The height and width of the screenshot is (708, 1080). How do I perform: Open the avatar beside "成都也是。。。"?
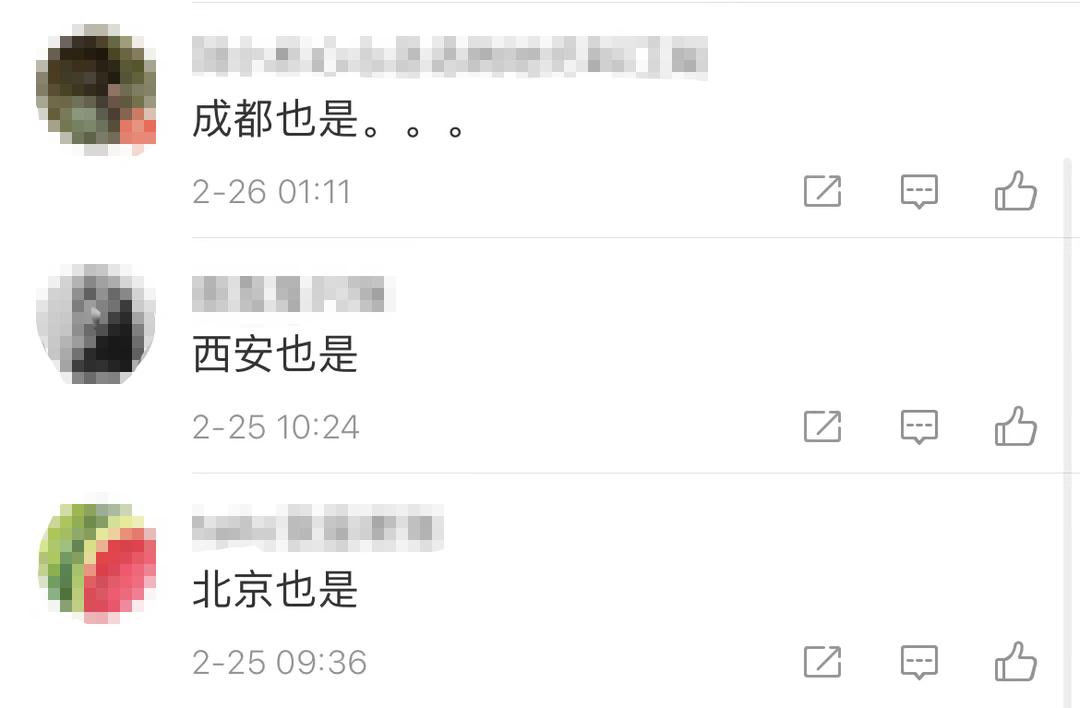point(96,90)
